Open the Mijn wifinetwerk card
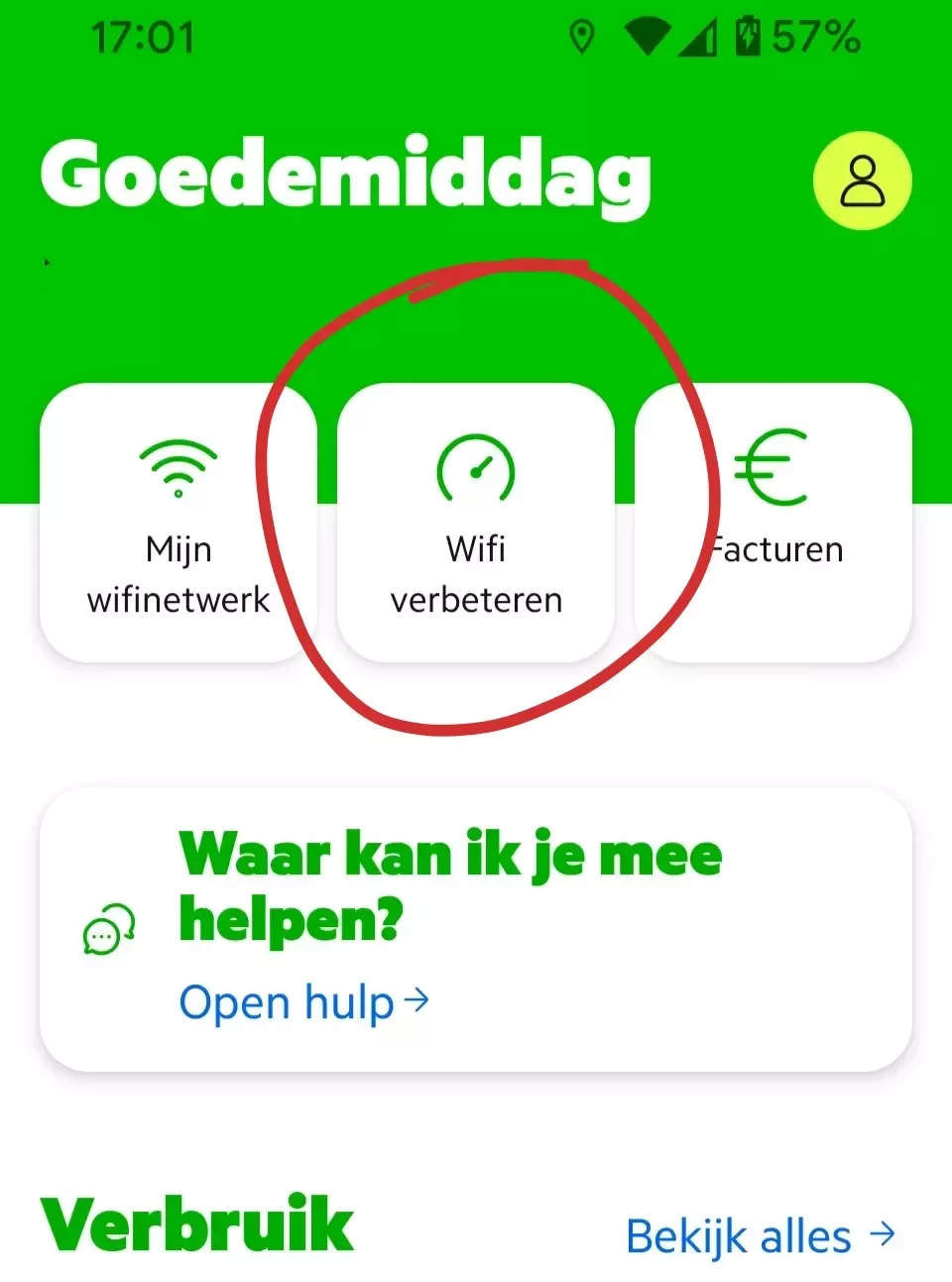Viewport: 952px width, 1282px height. pos(178,523)
